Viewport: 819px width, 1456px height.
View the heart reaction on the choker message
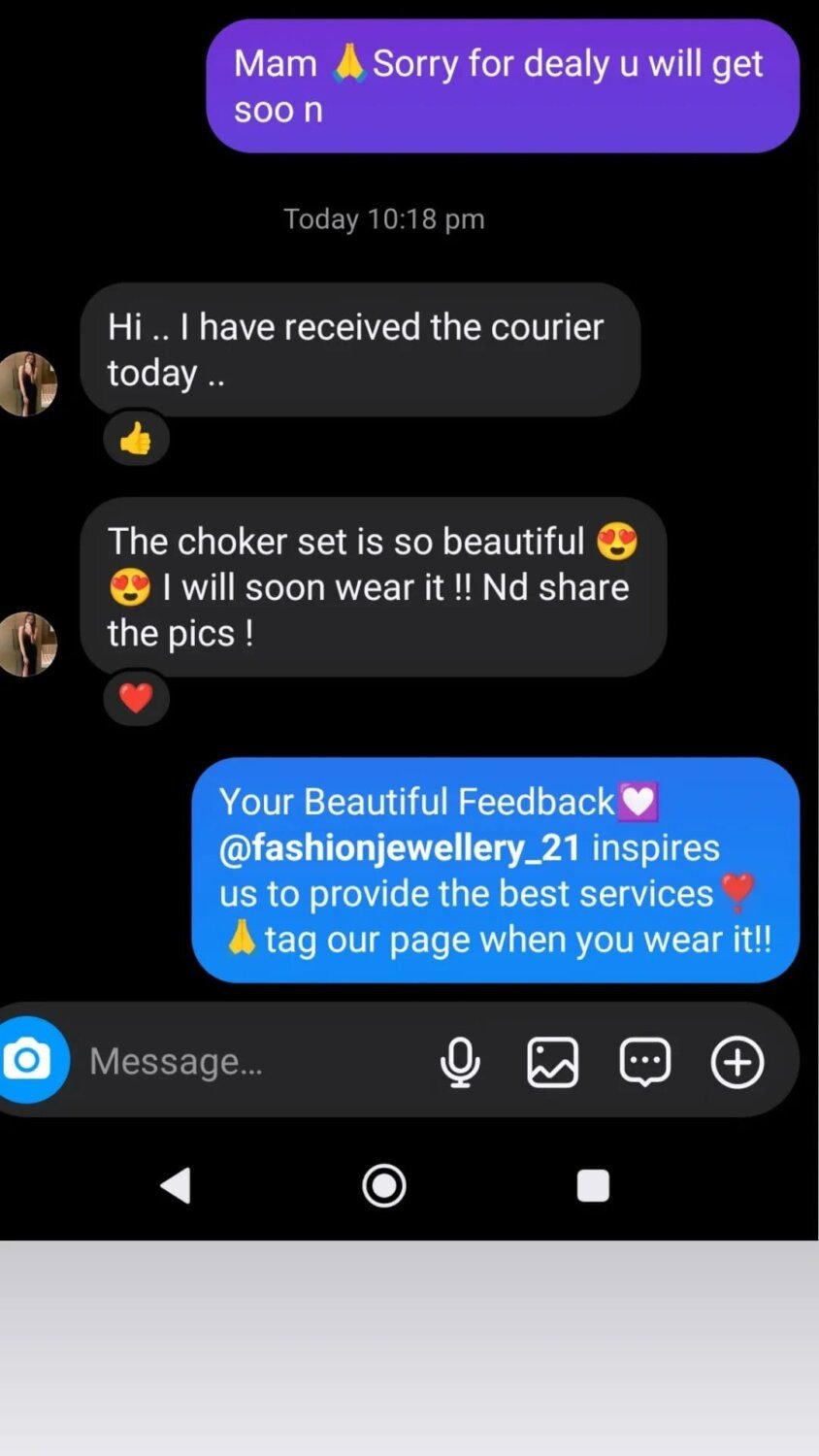click(x=136, y=698)
